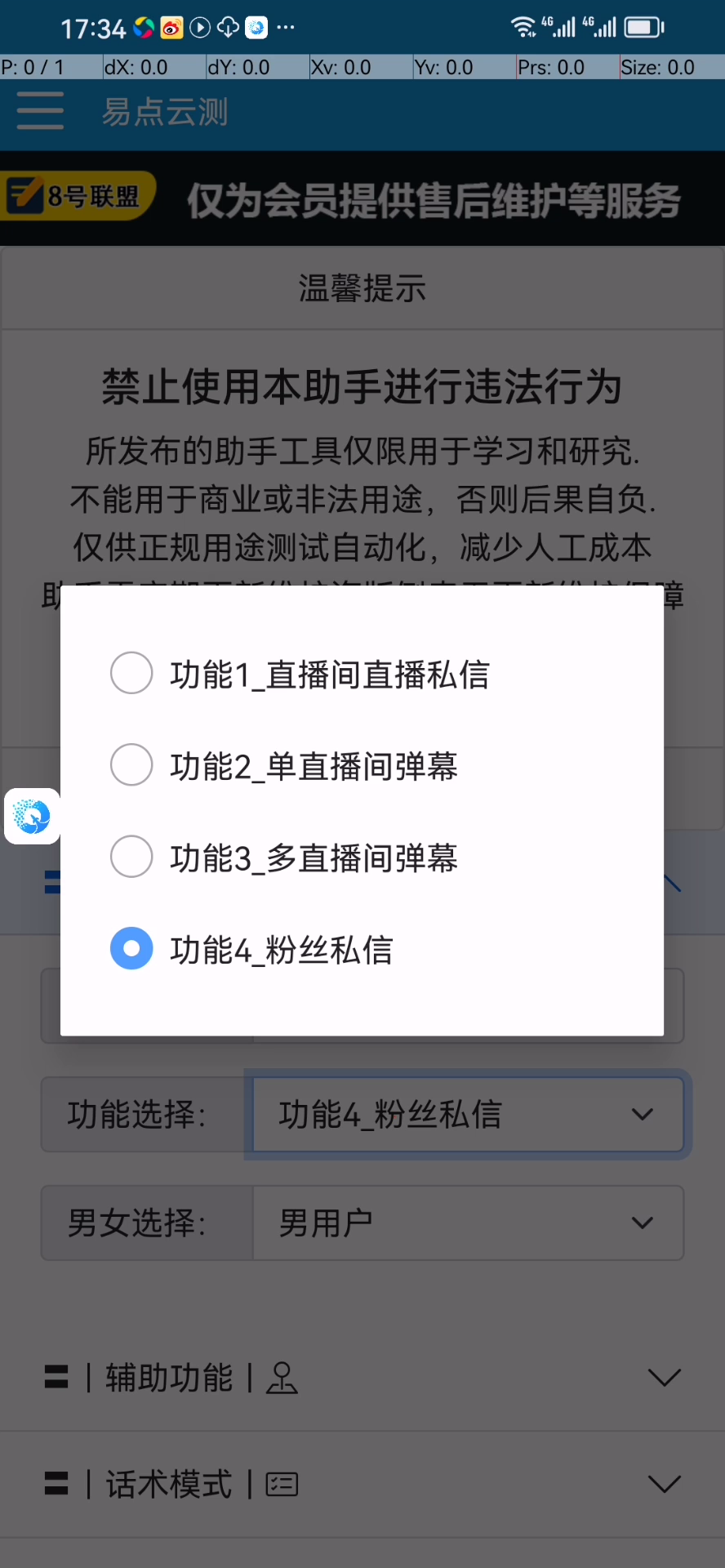Expand the 话术模式 section
The image size is (725, 1568).
point(362,1484)
